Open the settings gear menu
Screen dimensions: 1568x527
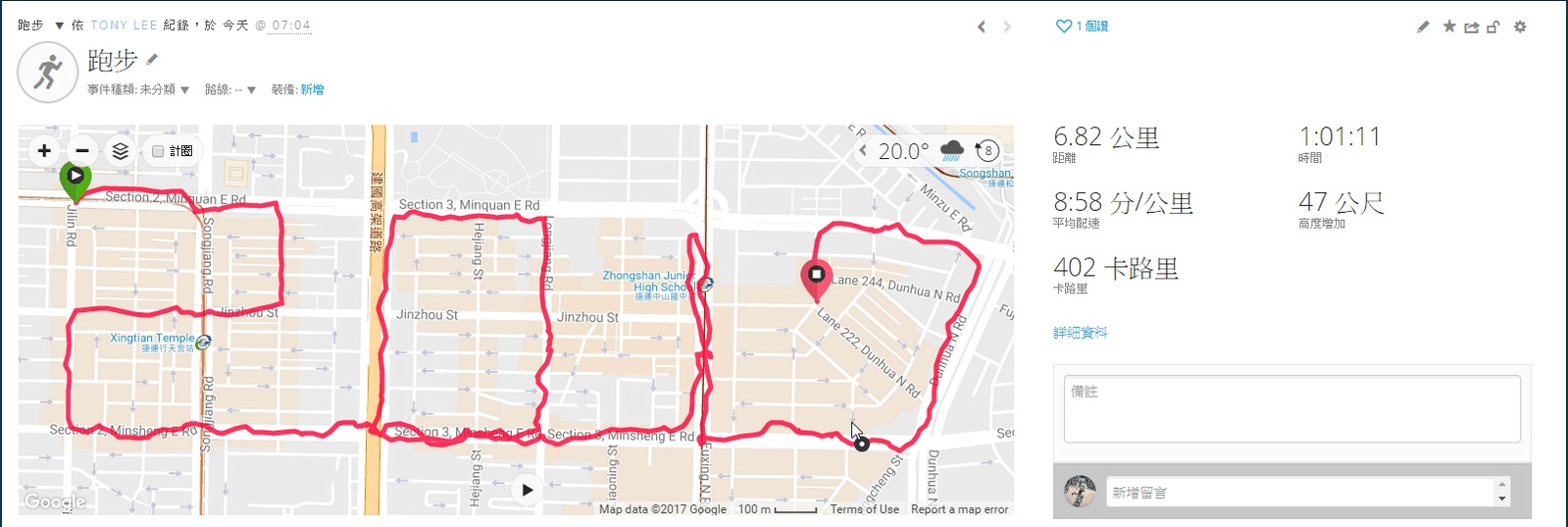coord(1520,26)
